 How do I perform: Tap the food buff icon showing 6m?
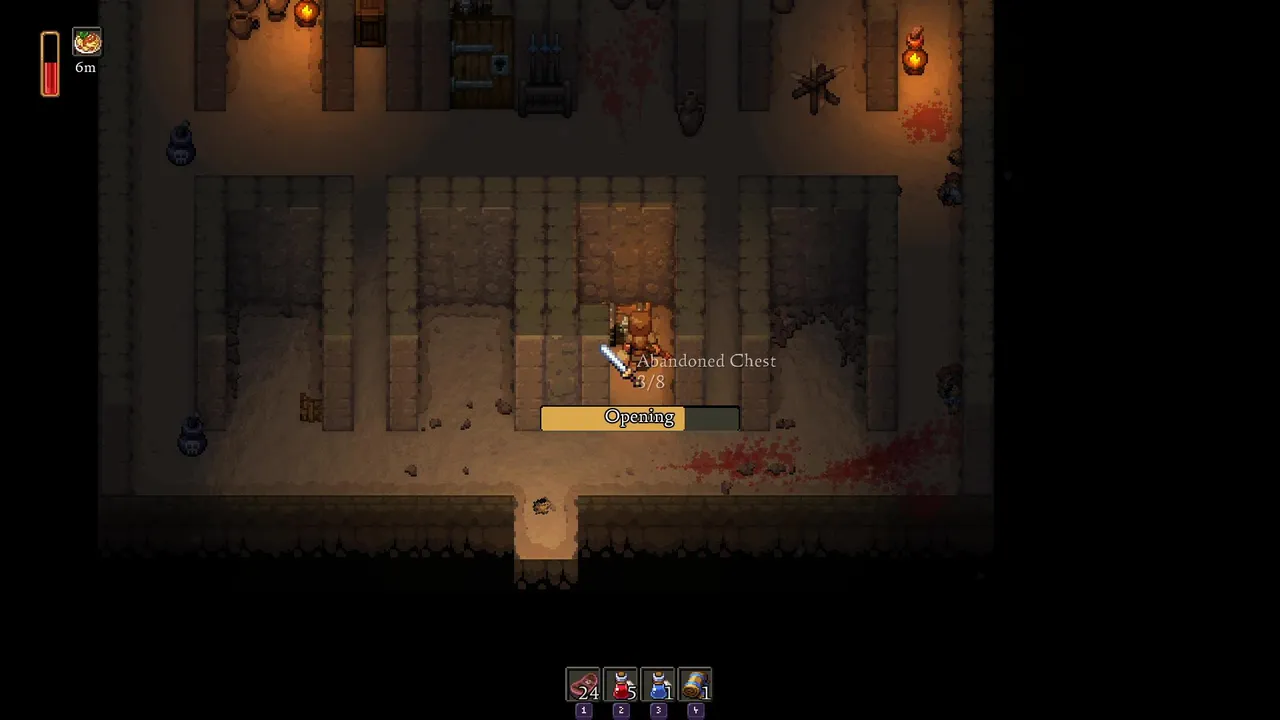point(87,42)
